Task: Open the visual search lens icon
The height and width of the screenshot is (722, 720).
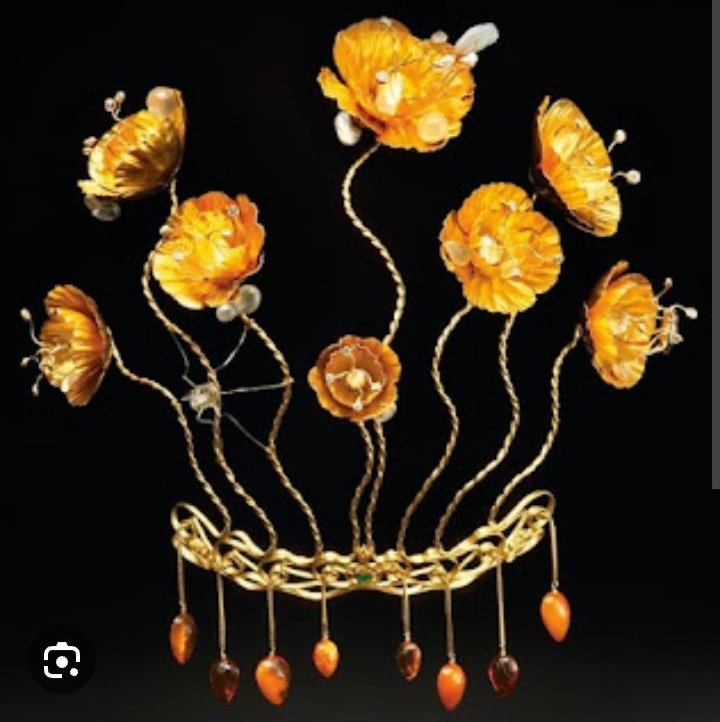Action: pos(61,660)
